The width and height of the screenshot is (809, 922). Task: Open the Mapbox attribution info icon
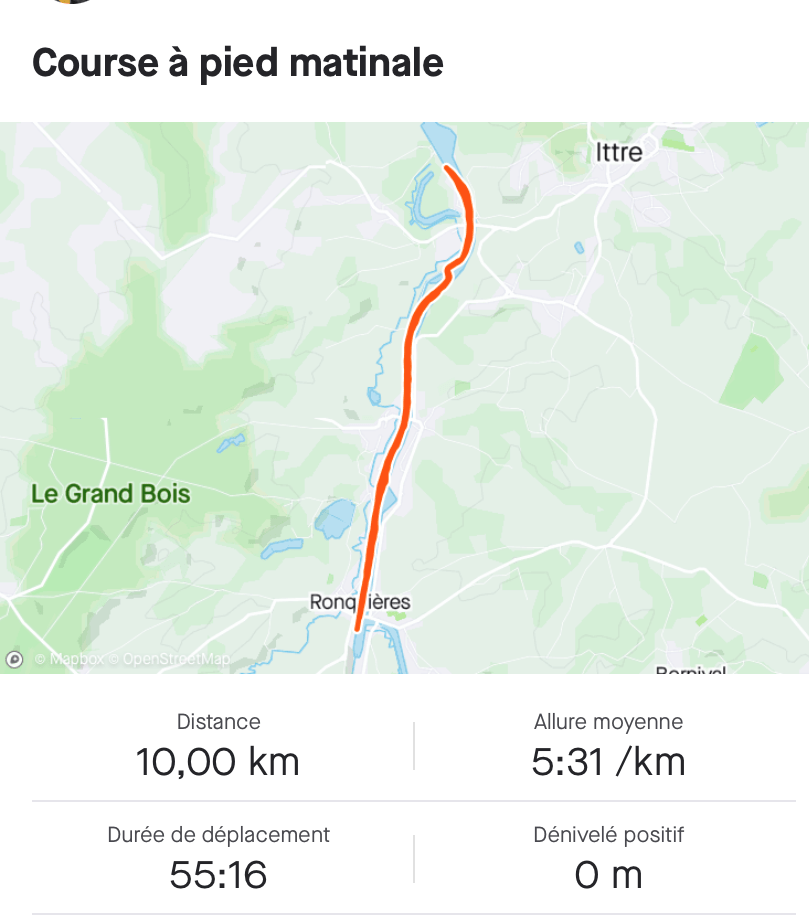pos(15,659)
